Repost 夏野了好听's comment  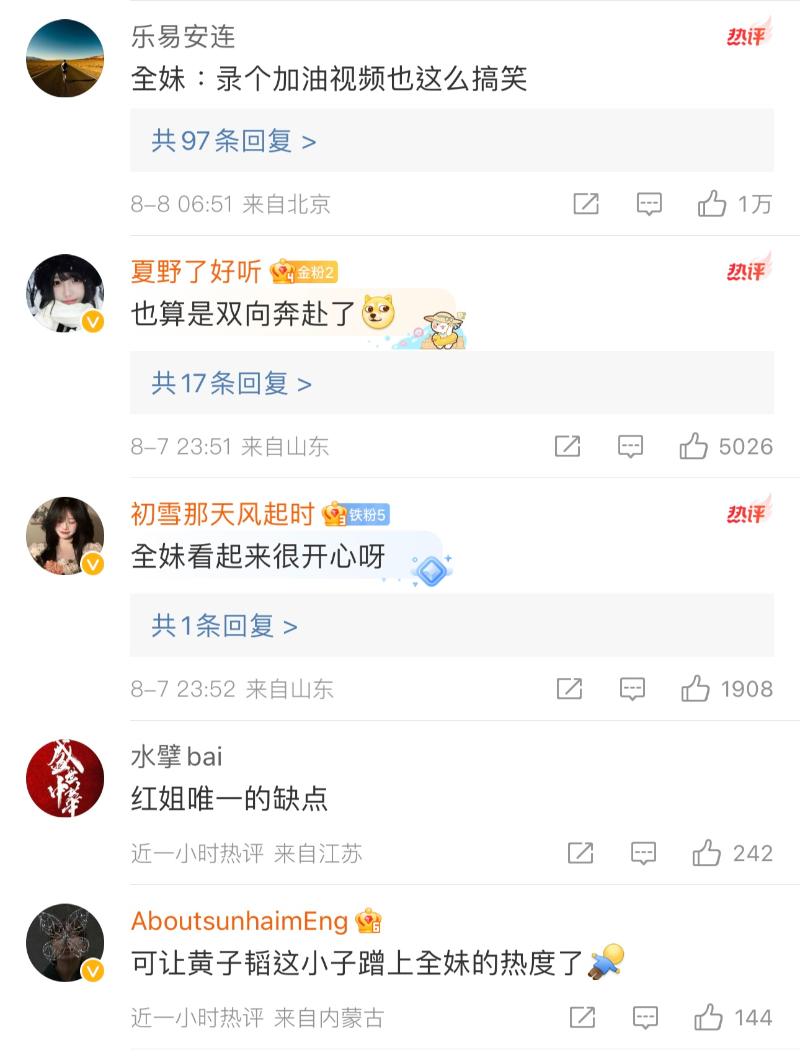567,446
